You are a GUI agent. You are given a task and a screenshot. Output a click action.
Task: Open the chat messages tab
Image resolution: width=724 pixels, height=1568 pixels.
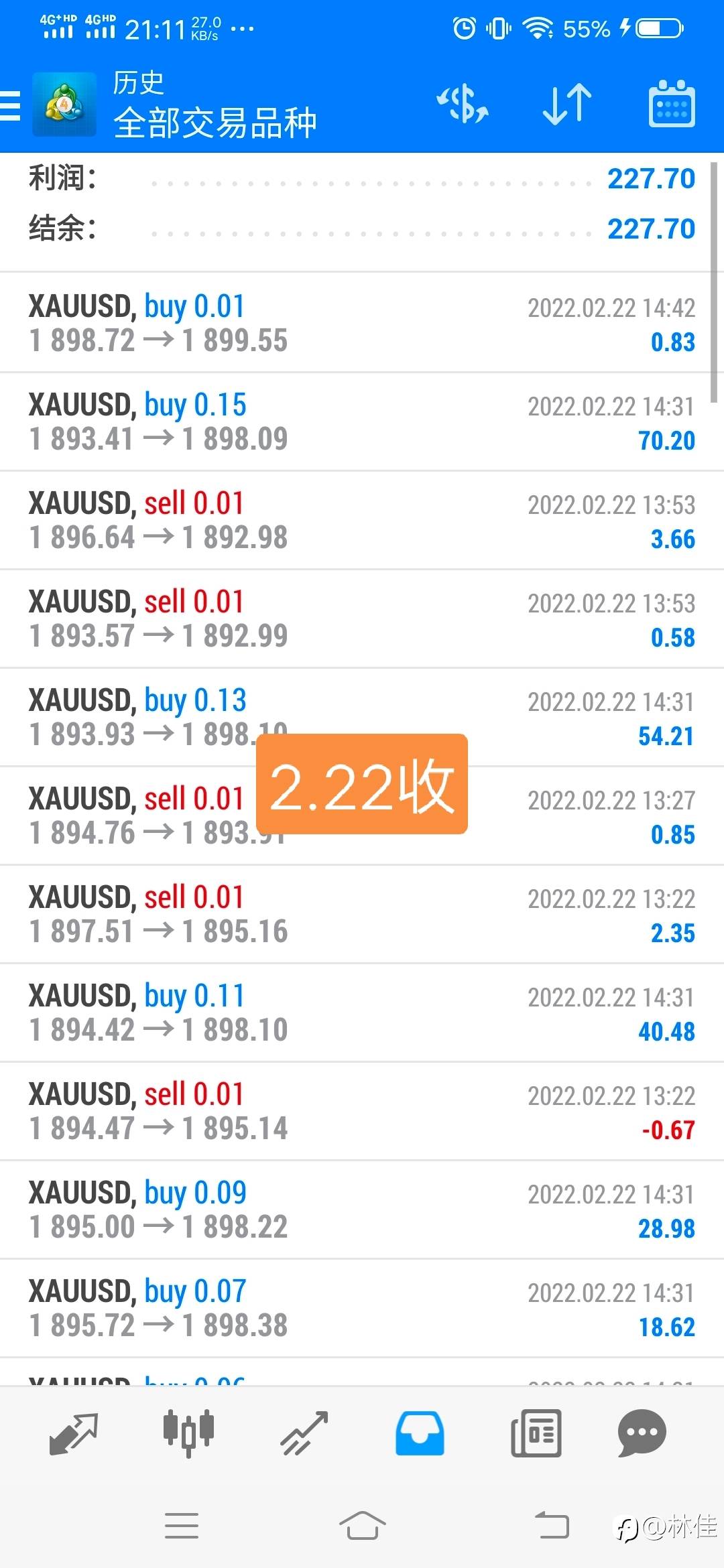point(642,1433)
